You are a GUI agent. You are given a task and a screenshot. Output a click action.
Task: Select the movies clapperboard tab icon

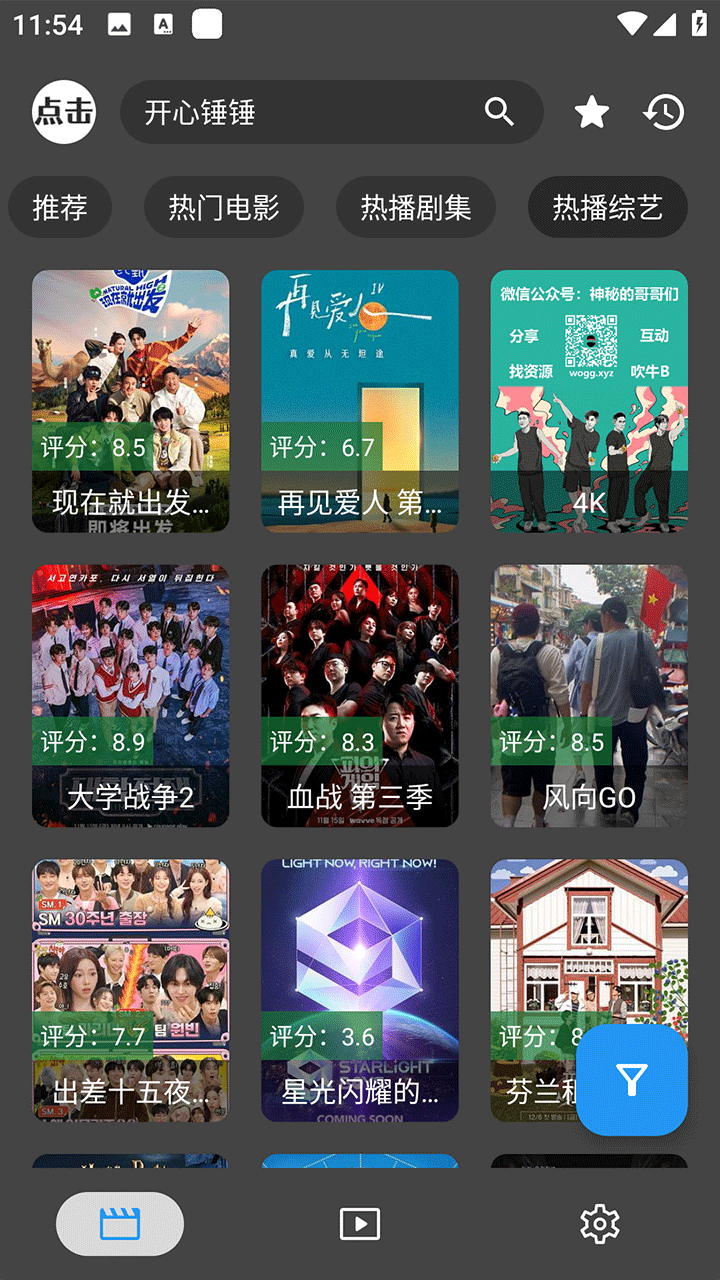tap(119, 1222)
